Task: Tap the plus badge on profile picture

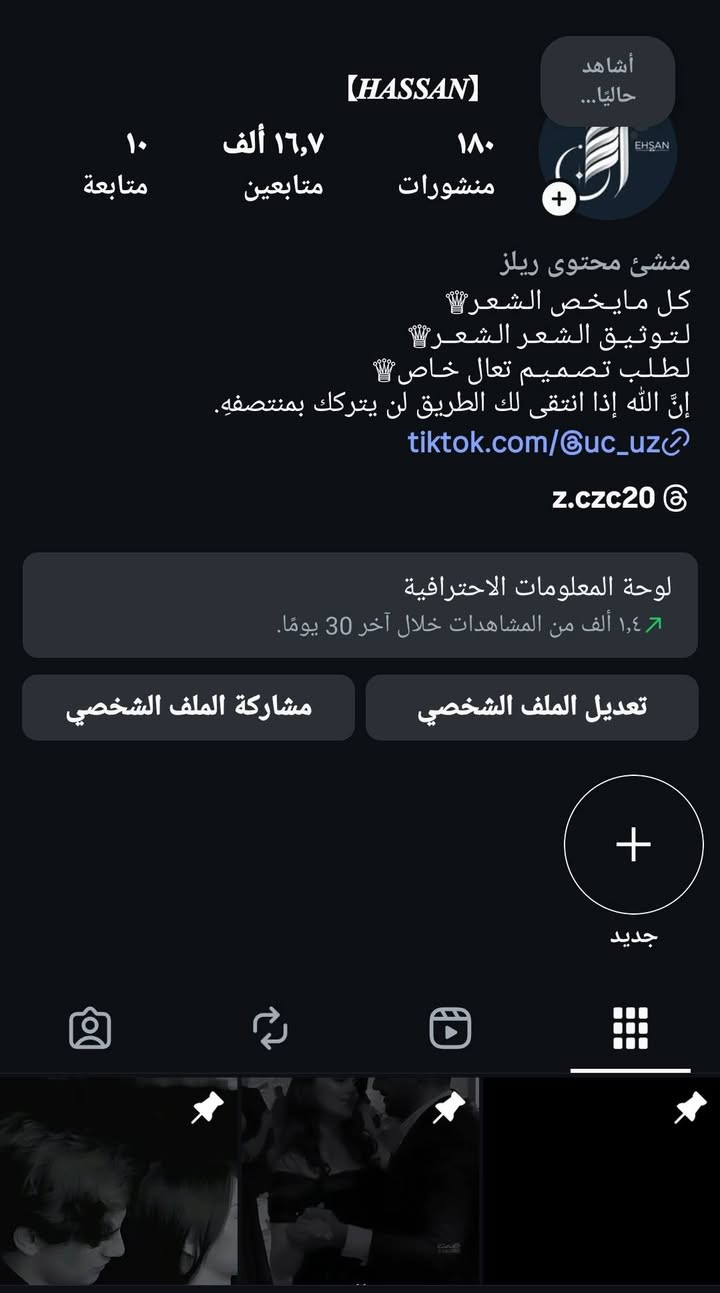Action: 559,199
